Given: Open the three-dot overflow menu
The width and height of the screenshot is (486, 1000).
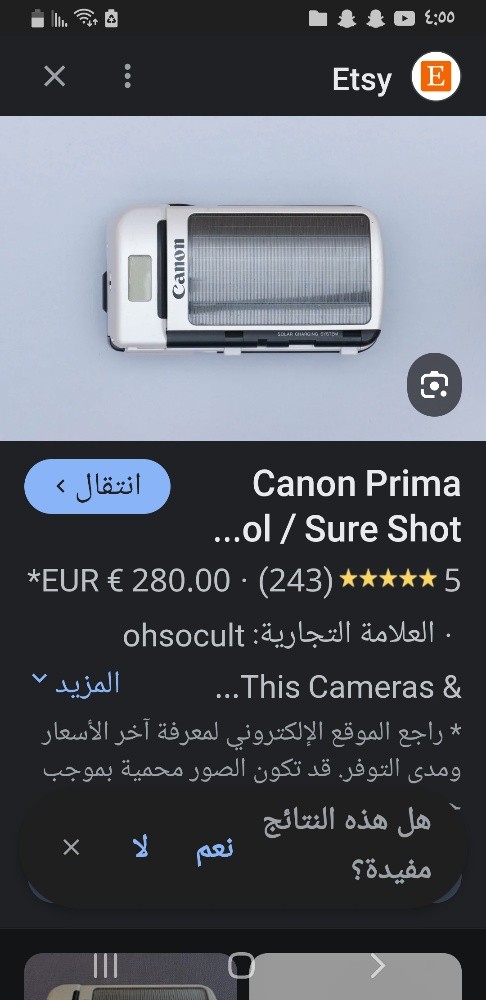Looking at the screenshot, I should pyautogui.click(x=128, y=77).
